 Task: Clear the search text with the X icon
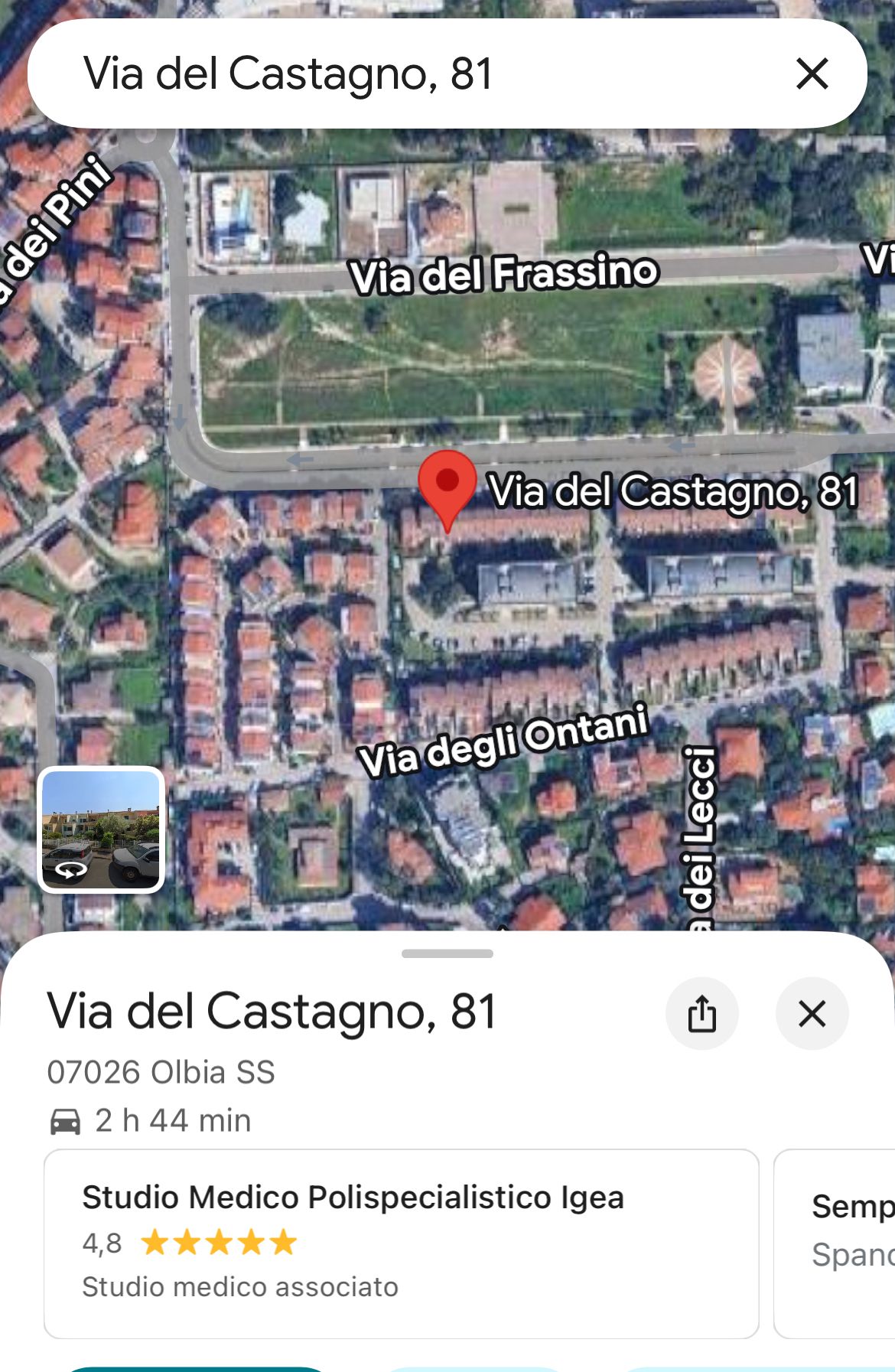(812, 74)
